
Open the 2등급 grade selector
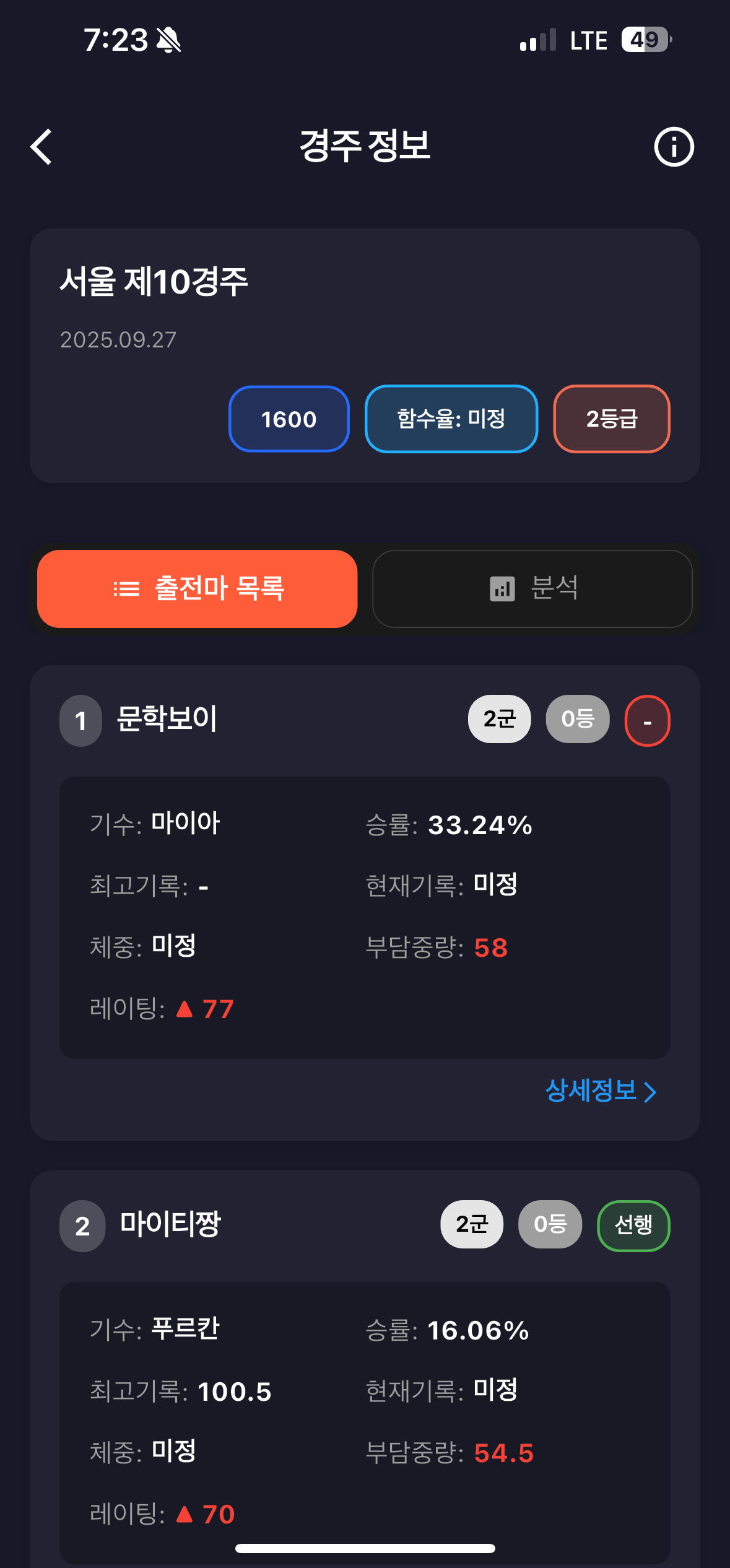(x=611, y=419)
